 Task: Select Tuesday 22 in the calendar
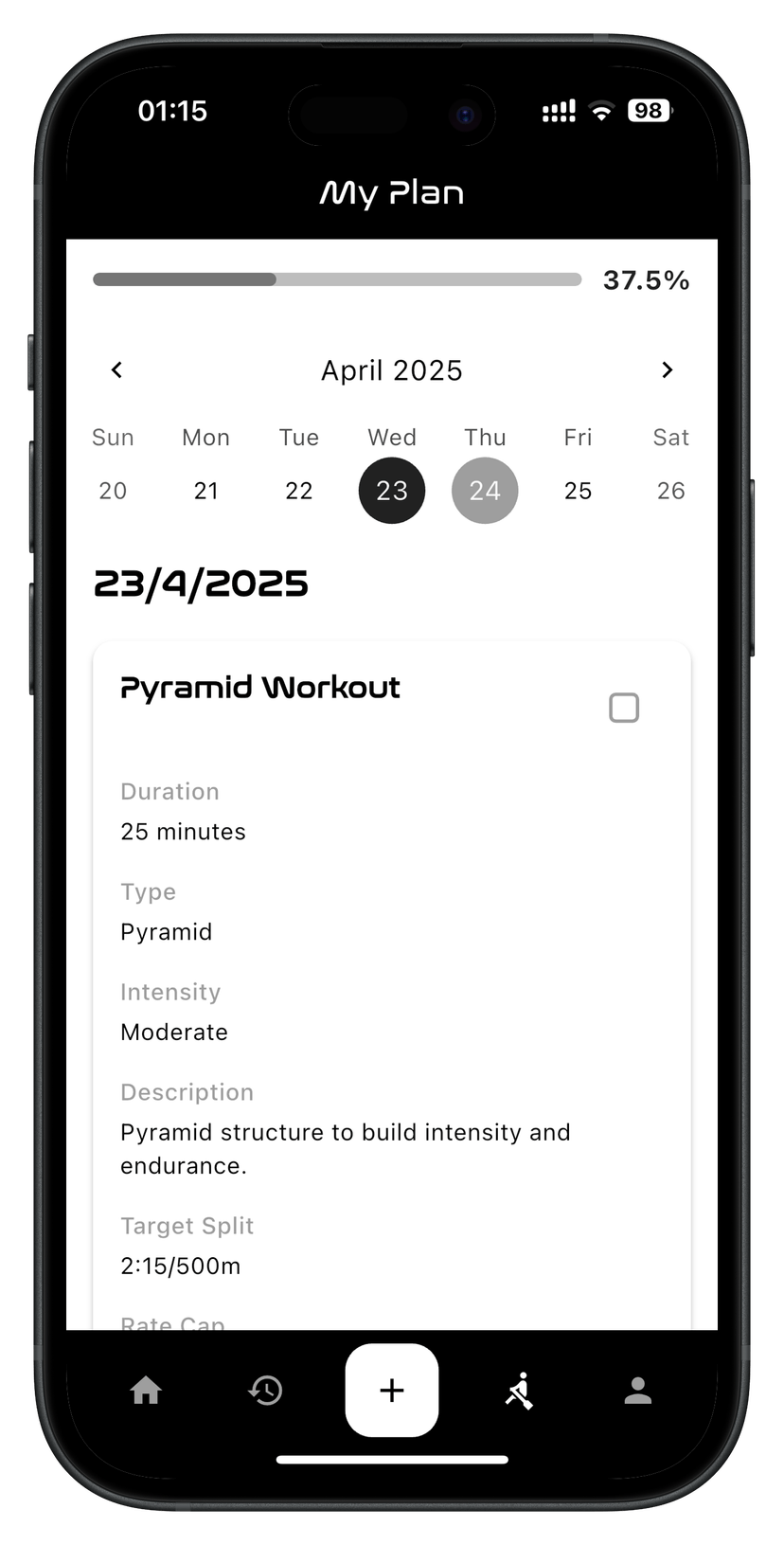[x=298, y=490]
